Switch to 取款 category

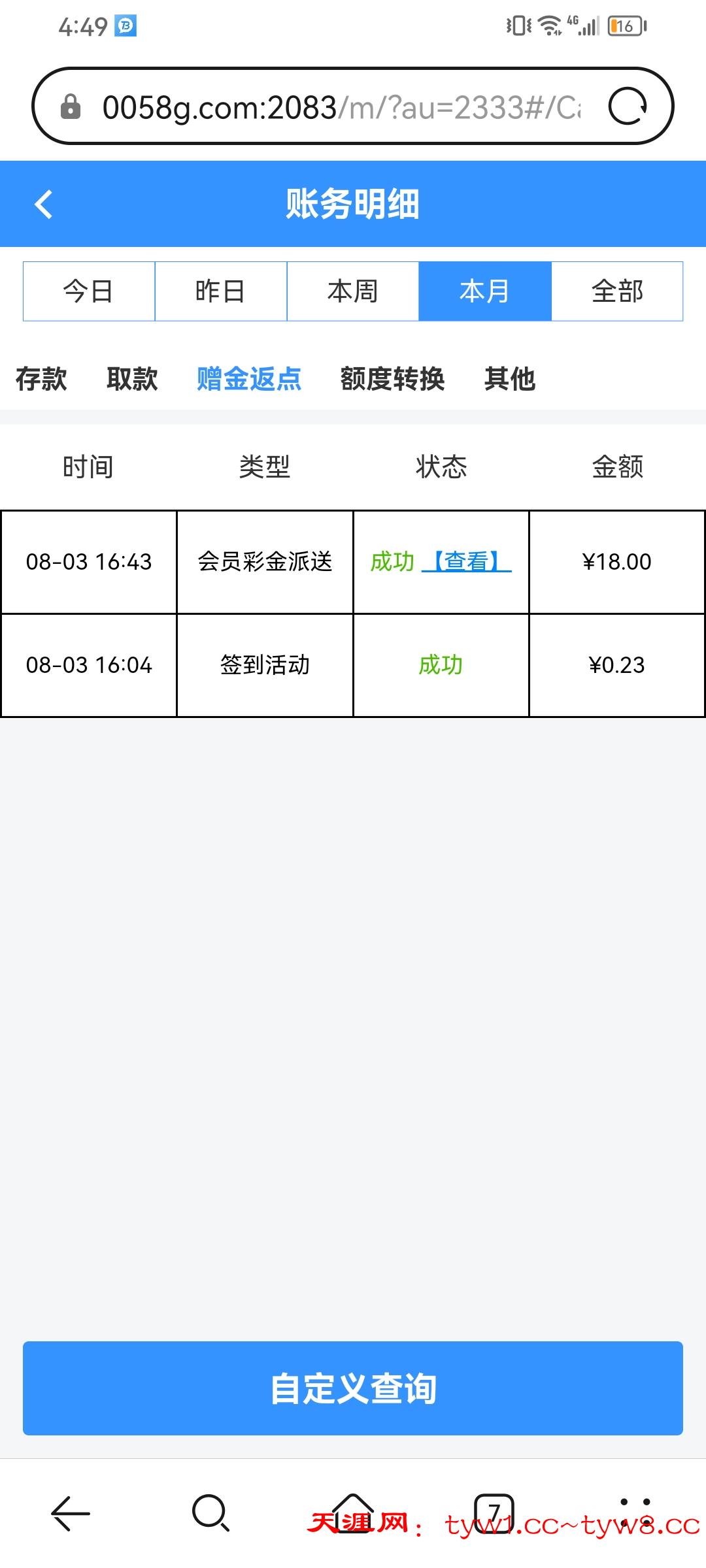(x=132, y=379)
